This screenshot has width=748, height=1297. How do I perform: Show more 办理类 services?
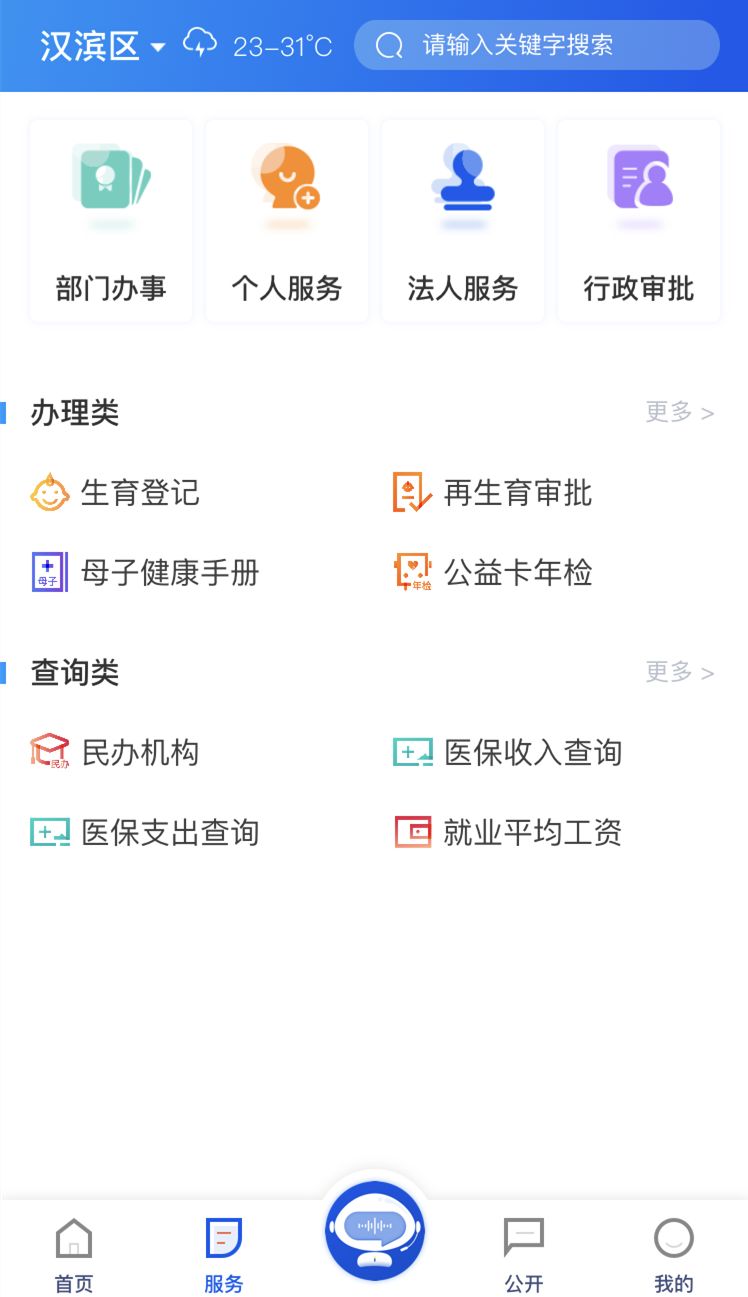[680, 412]
